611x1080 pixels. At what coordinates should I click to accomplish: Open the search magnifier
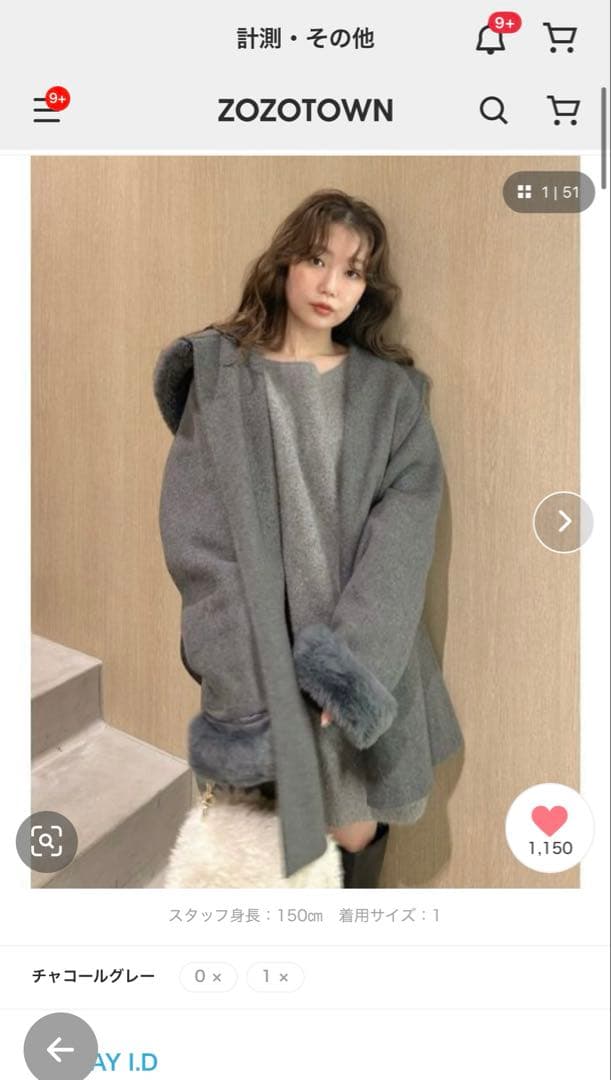click(x=493, y=110)
